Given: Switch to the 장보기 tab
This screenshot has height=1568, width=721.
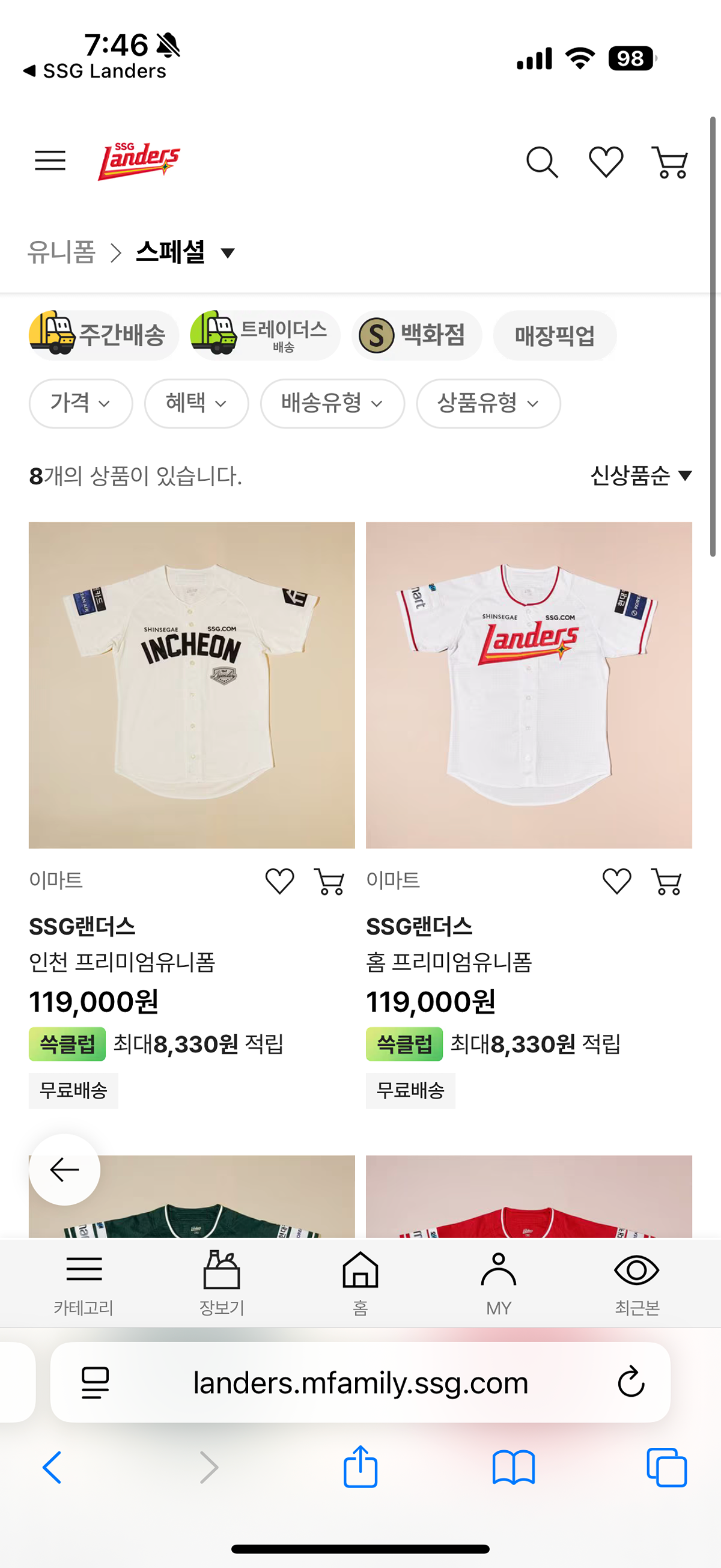Looking at the screenshot, I should click(222, 1283).
